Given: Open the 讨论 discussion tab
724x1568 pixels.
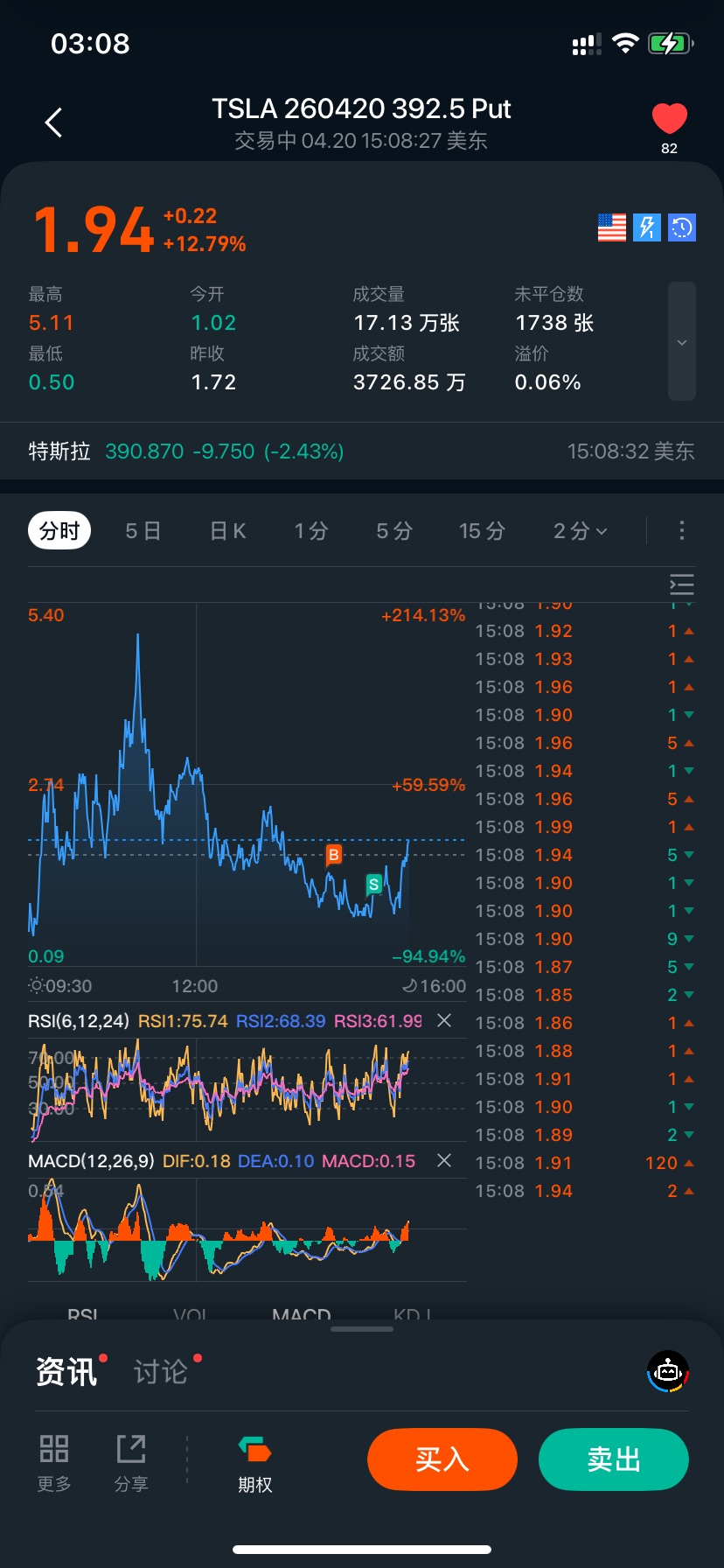Looking at the screenshot, I should (x=161, y=1371).
